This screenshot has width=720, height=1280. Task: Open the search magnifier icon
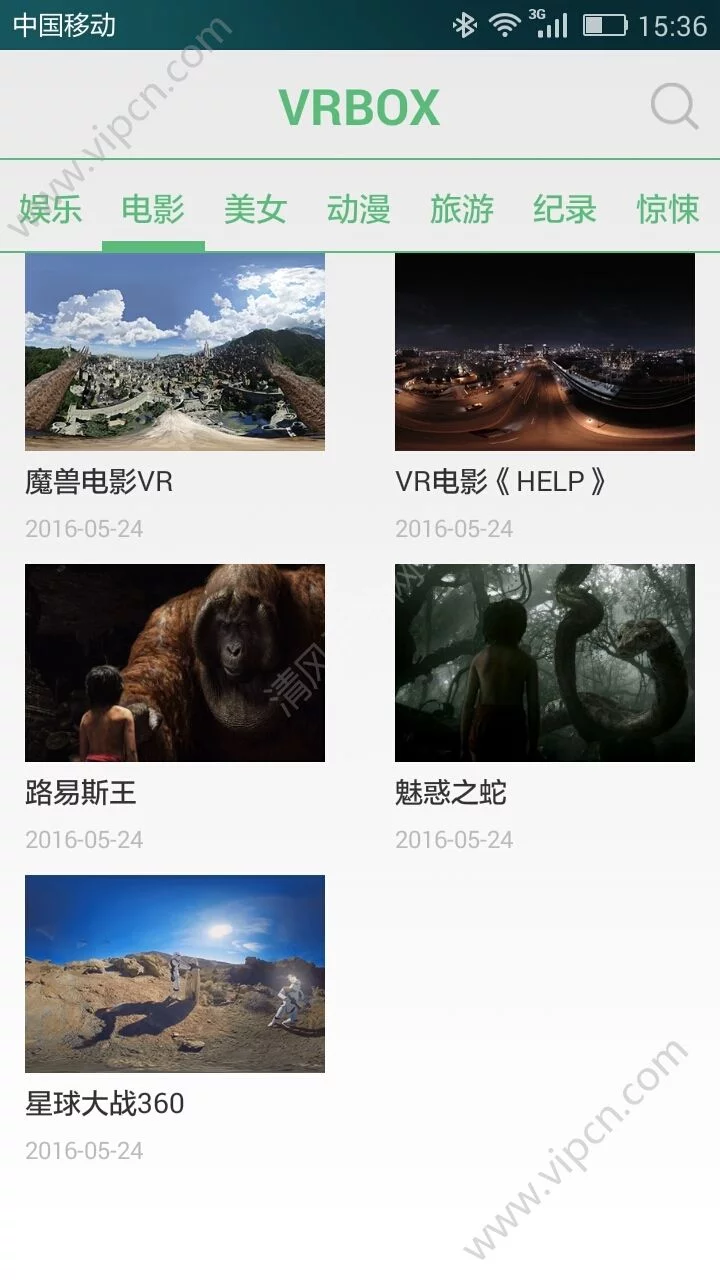[x=674, y=106]
